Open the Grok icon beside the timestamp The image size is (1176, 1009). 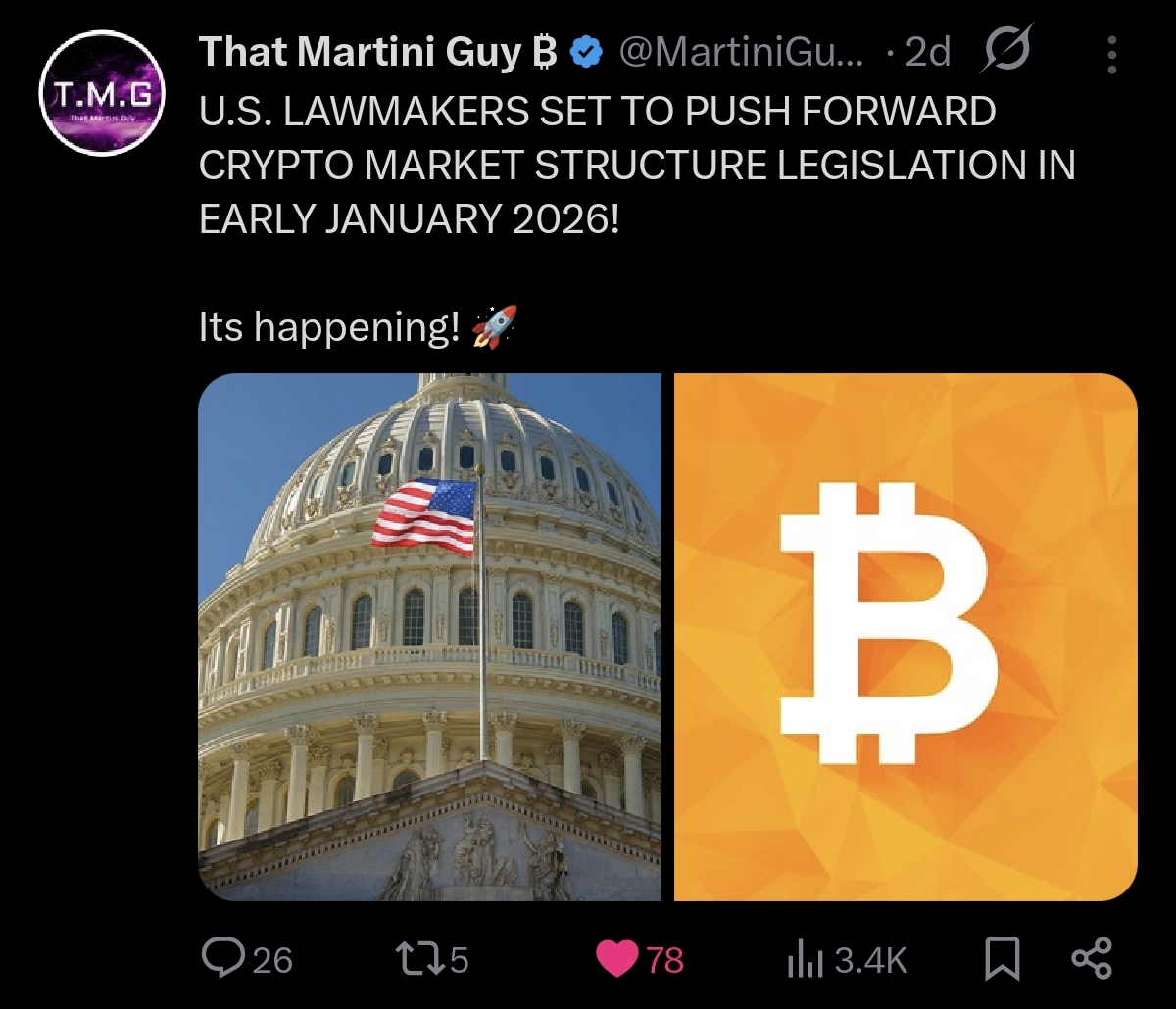(x=1006, y=51)
